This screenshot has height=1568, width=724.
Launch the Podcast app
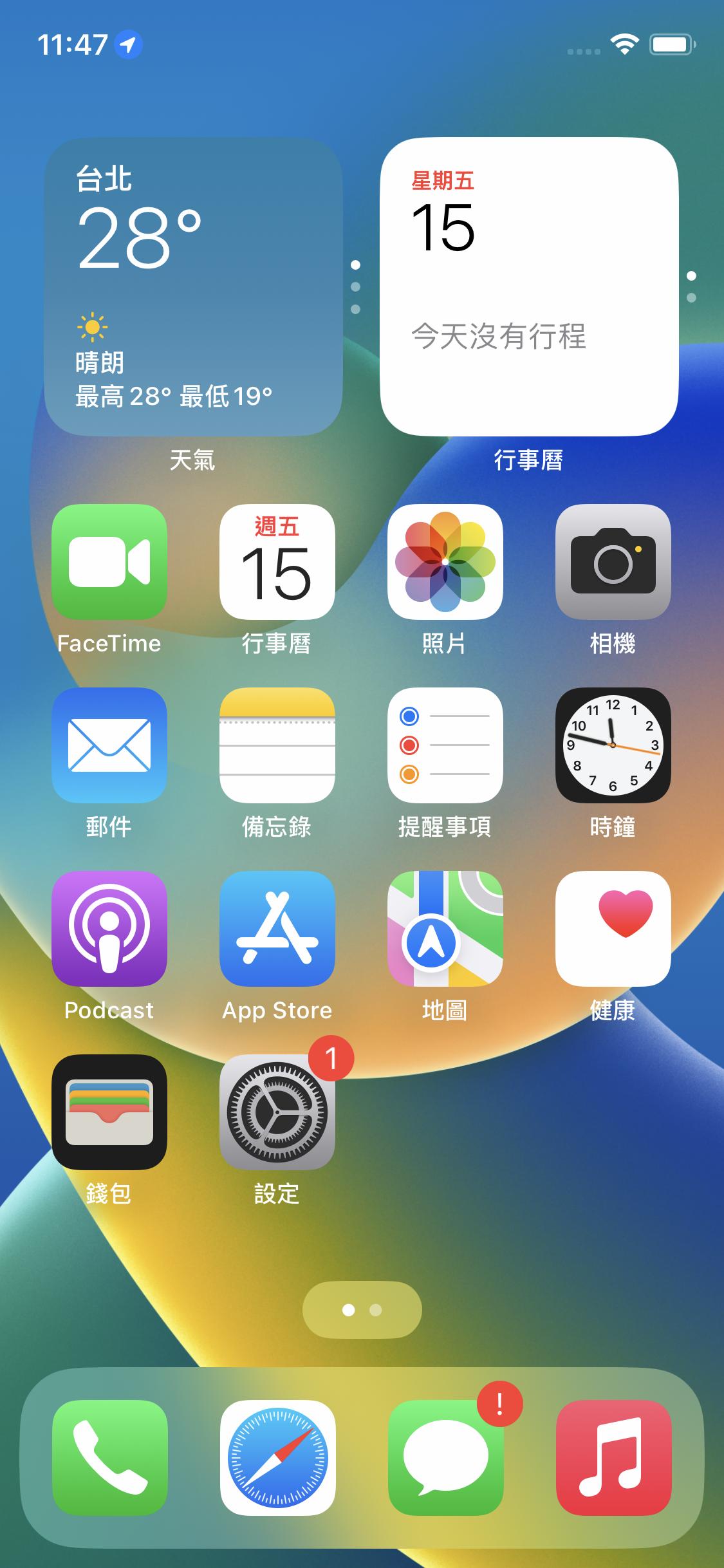[x=109, y=928]
